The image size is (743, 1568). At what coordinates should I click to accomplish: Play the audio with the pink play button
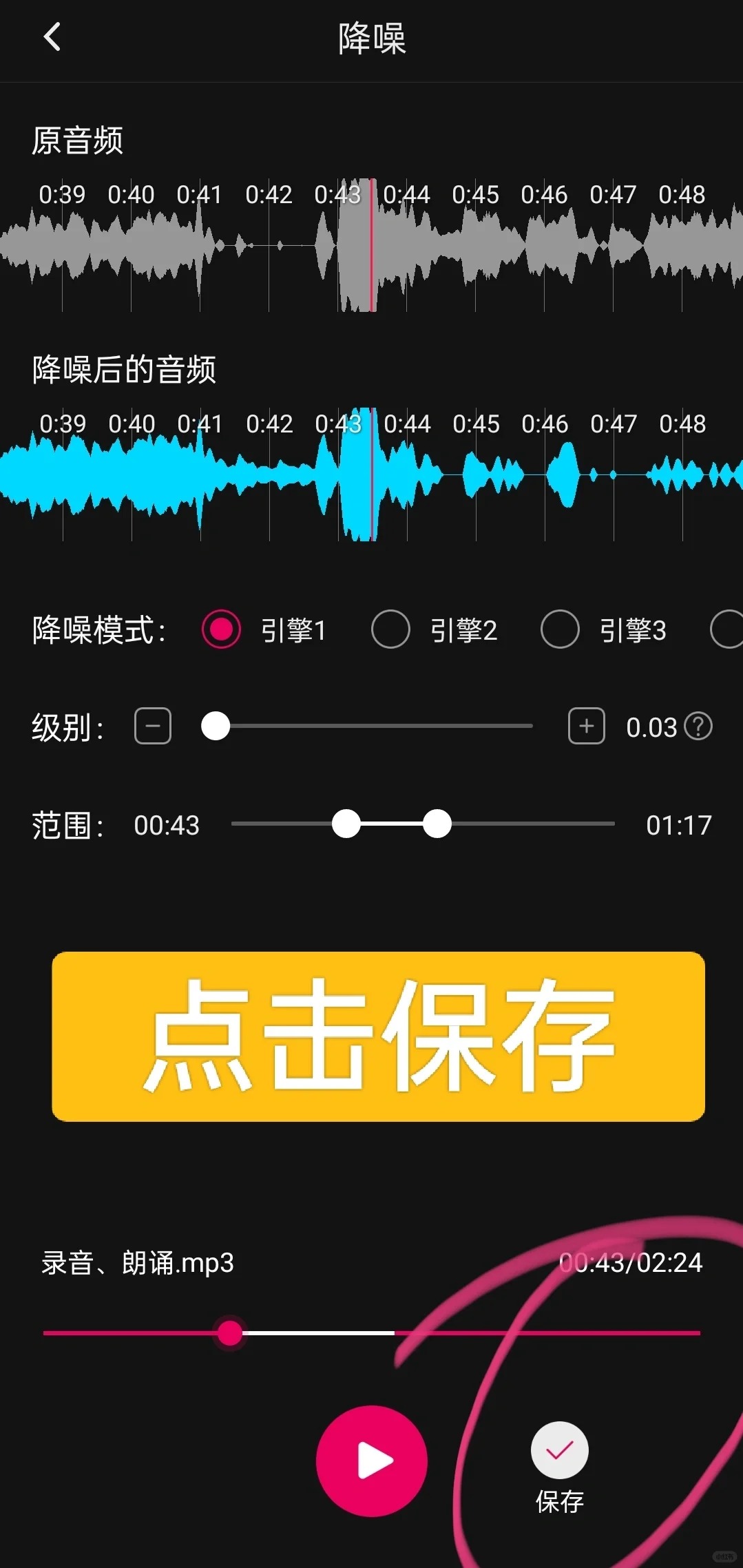tap(372, 1461)
